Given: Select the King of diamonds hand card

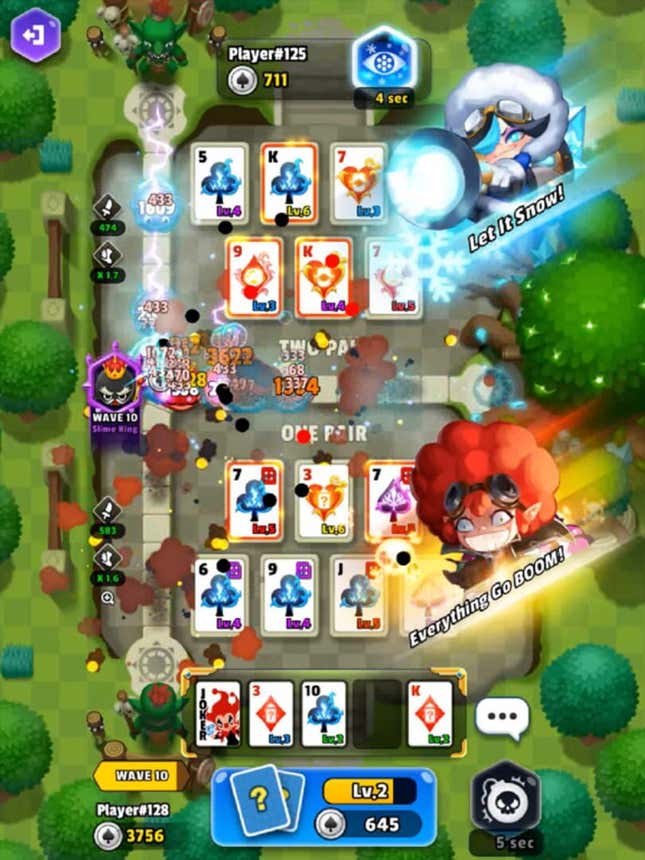Looking at the screenshot, I should click(x=430, y=714).
